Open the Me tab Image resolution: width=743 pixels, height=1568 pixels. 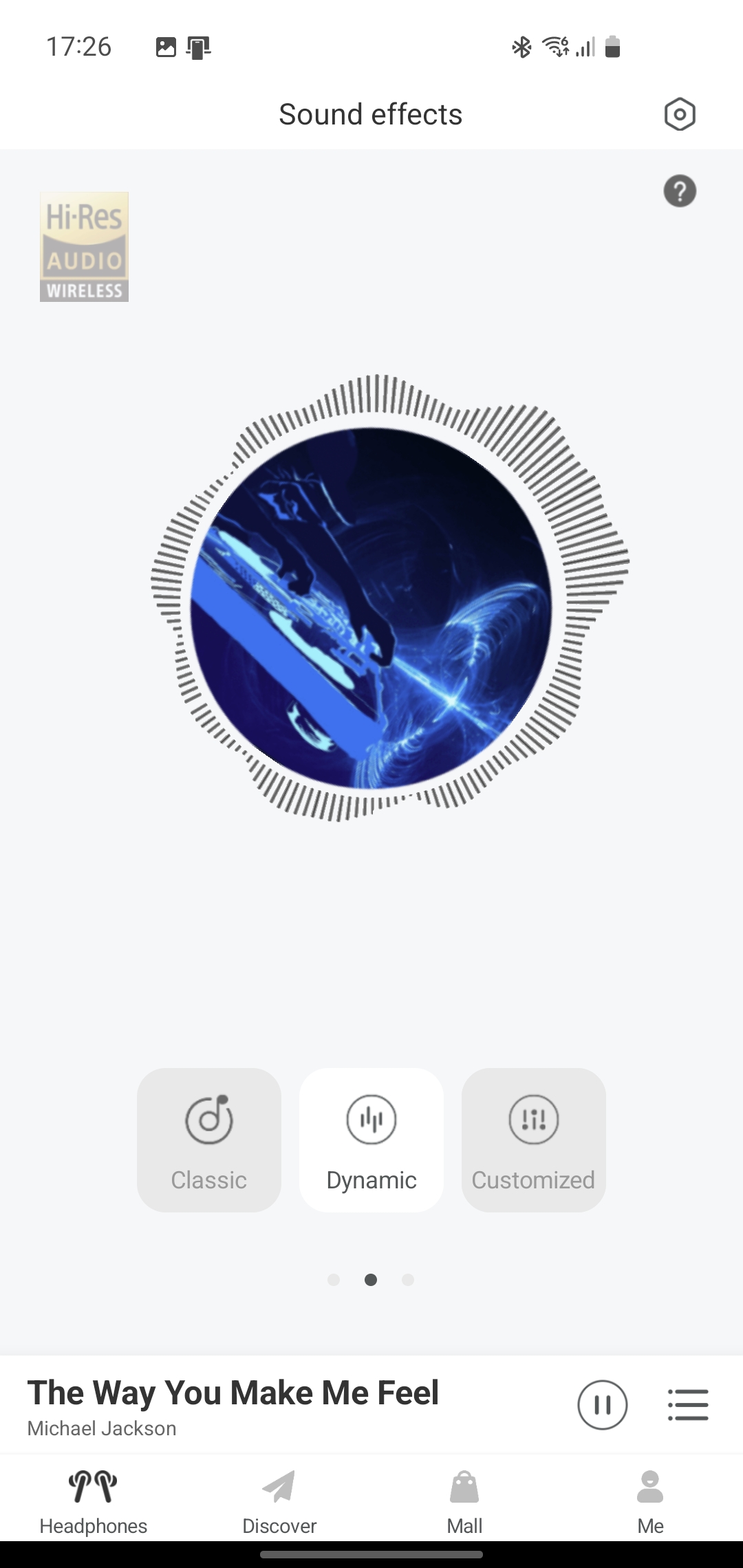pos(650,1502)
